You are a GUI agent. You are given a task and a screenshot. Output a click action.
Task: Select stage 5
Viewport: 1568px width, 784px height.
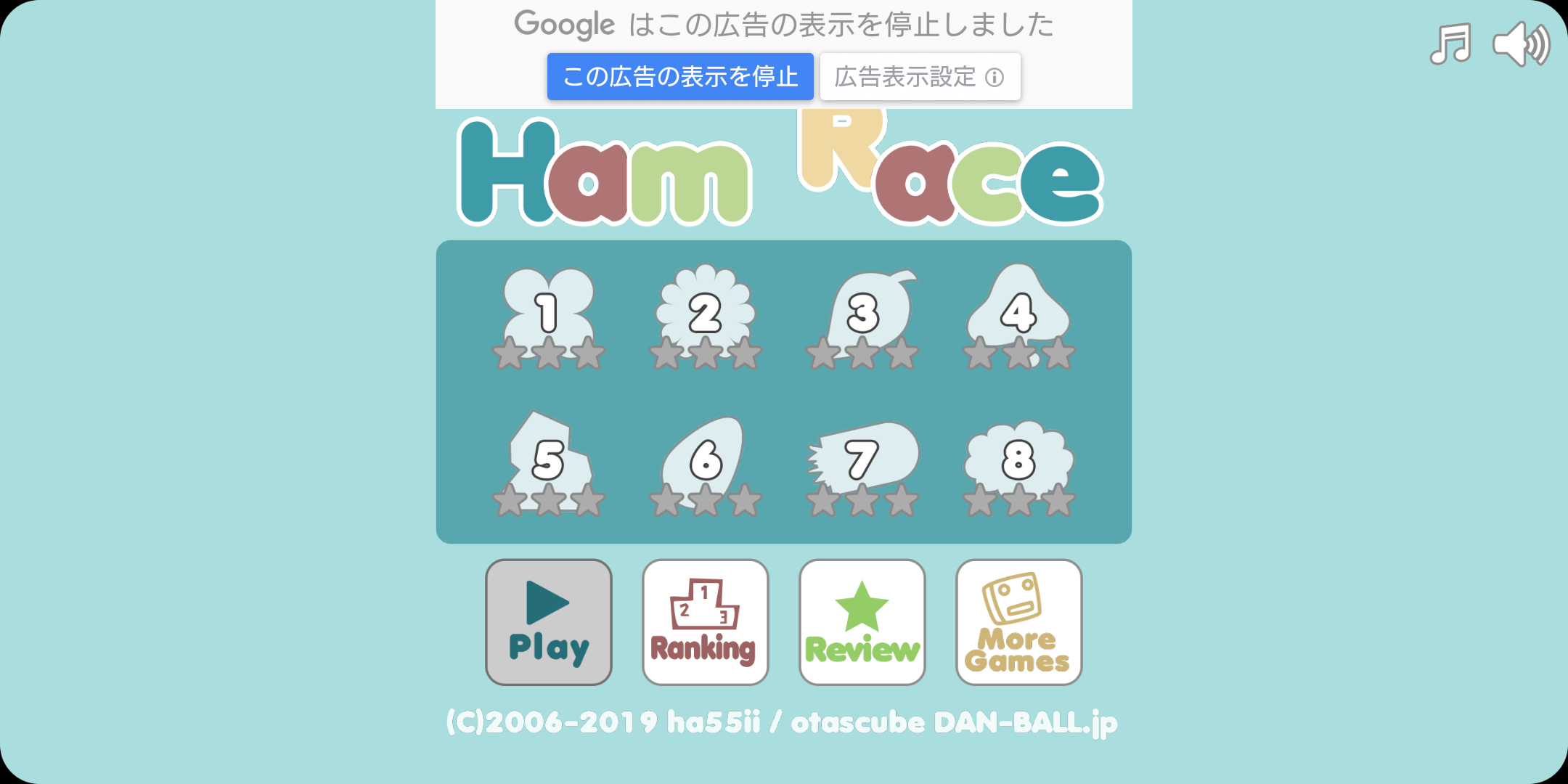tap(549, 460)
